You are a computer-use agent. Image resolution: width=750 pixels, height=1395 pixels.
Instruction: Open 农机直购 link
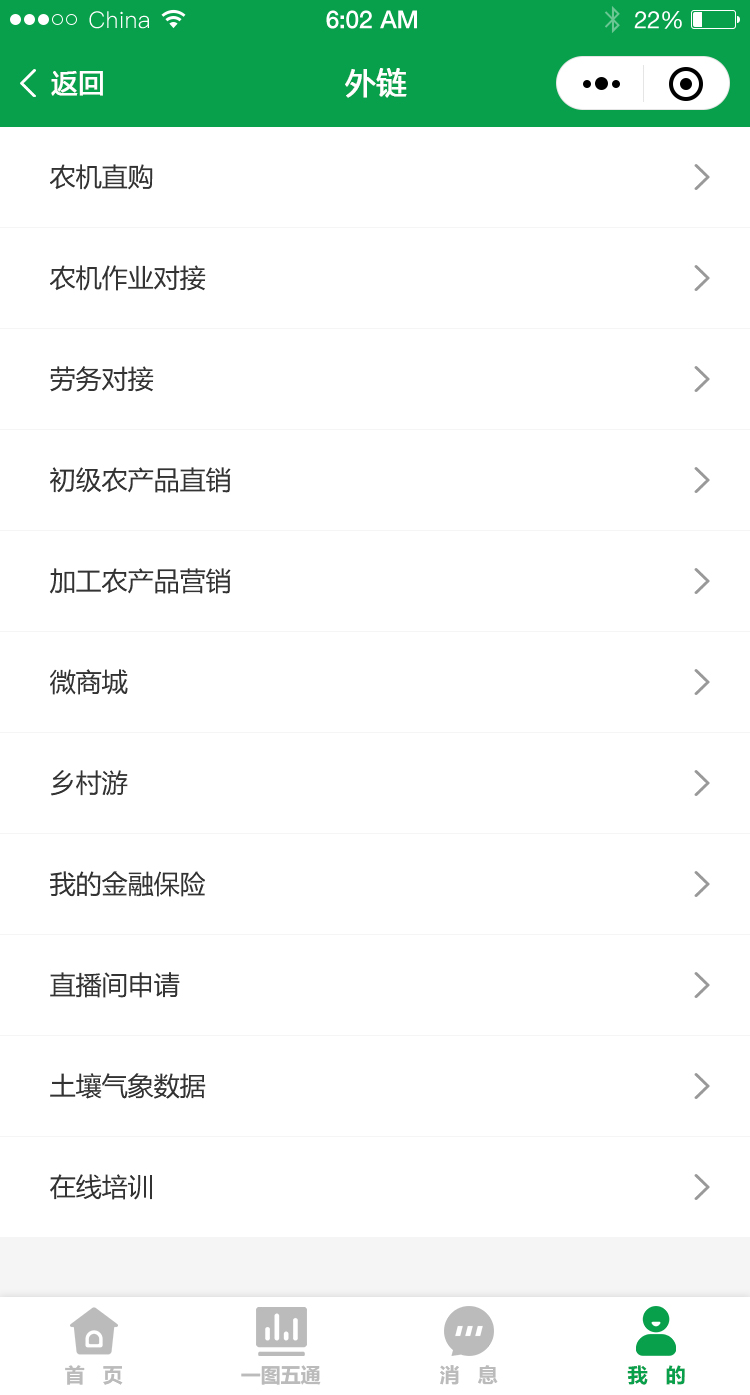pos(375,178)
